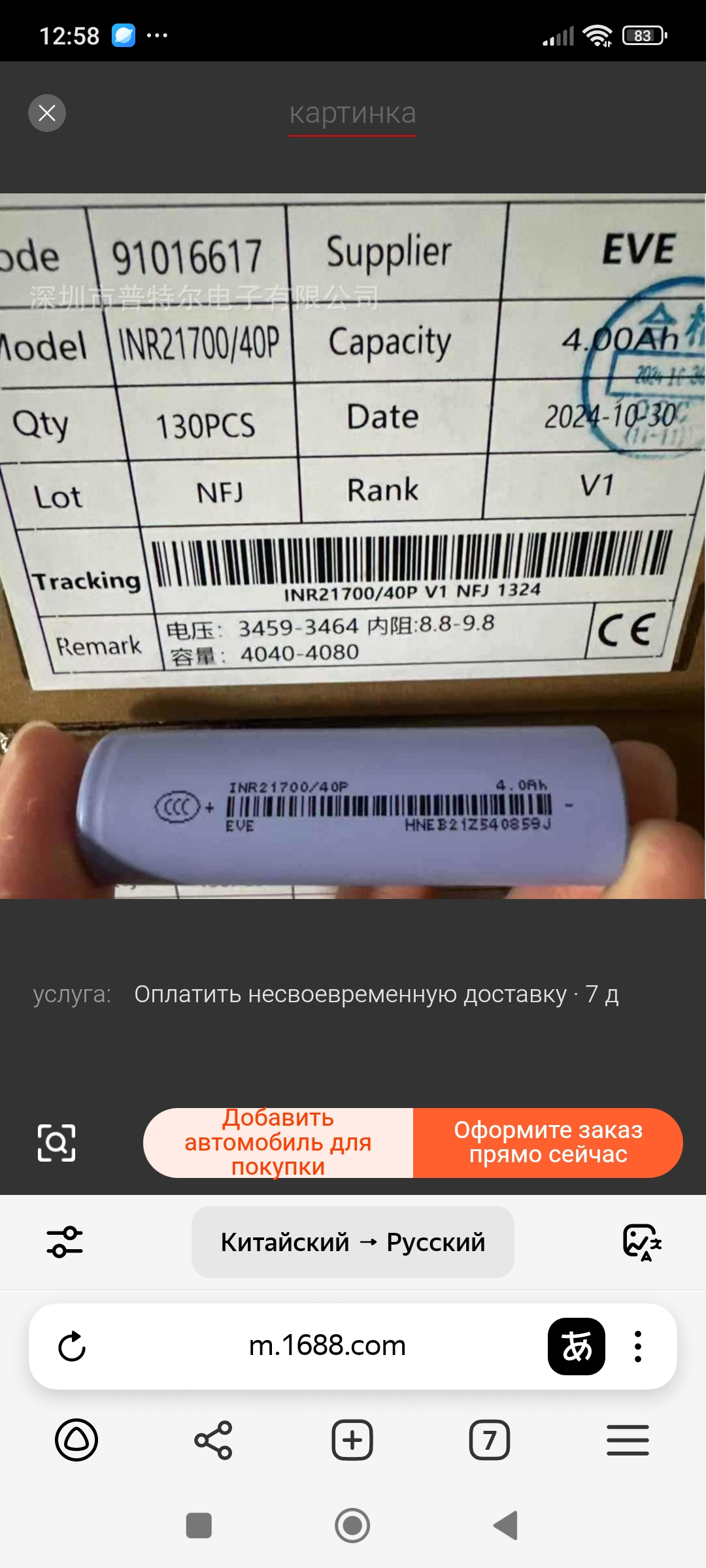Toggle the page translator button
Screen dimensions: 706x1568
point(576,1347)
